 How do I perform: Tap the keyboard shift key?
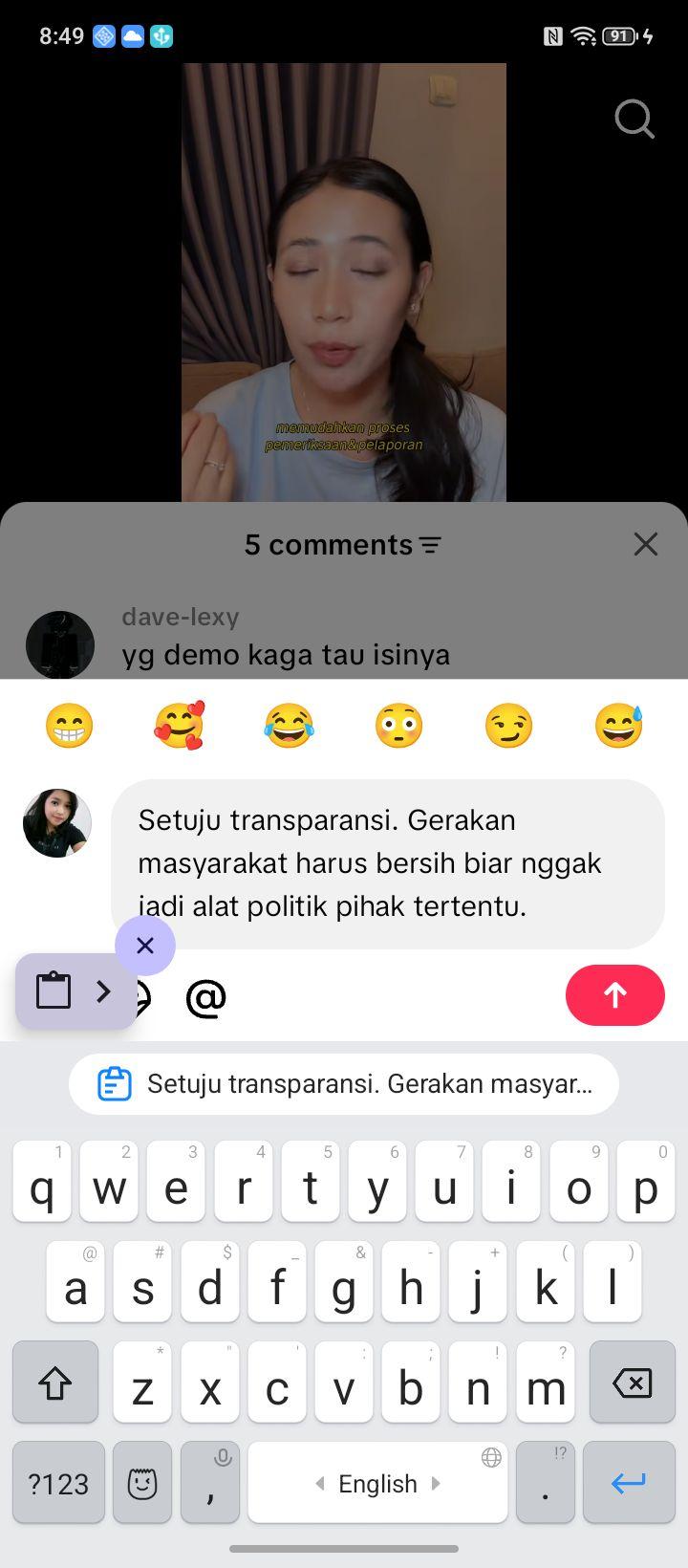pyautogui.click(x=55, y=1383)
